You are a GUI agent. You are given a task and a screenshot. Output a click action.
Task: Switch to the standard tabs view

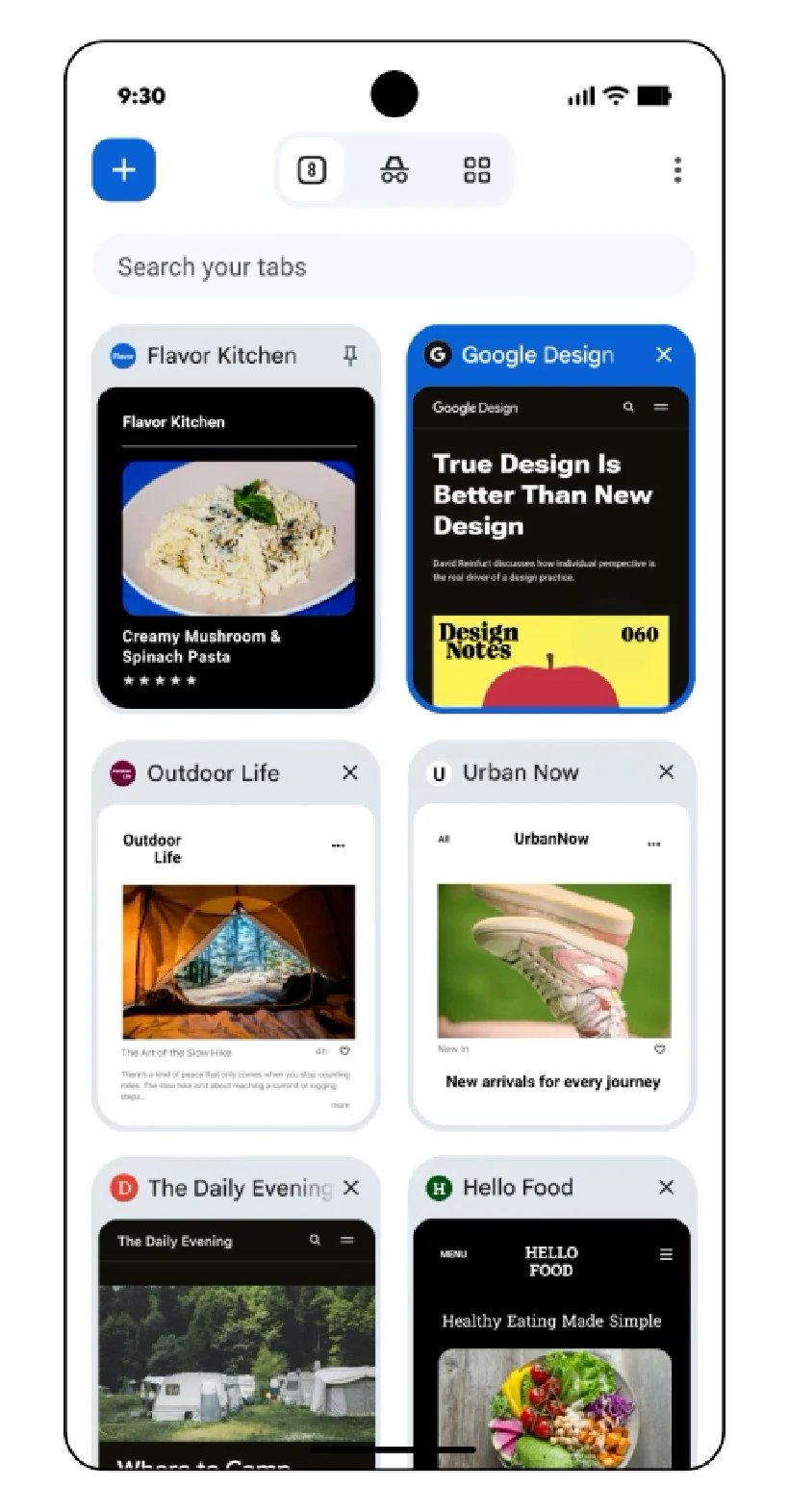coord(311,170)
